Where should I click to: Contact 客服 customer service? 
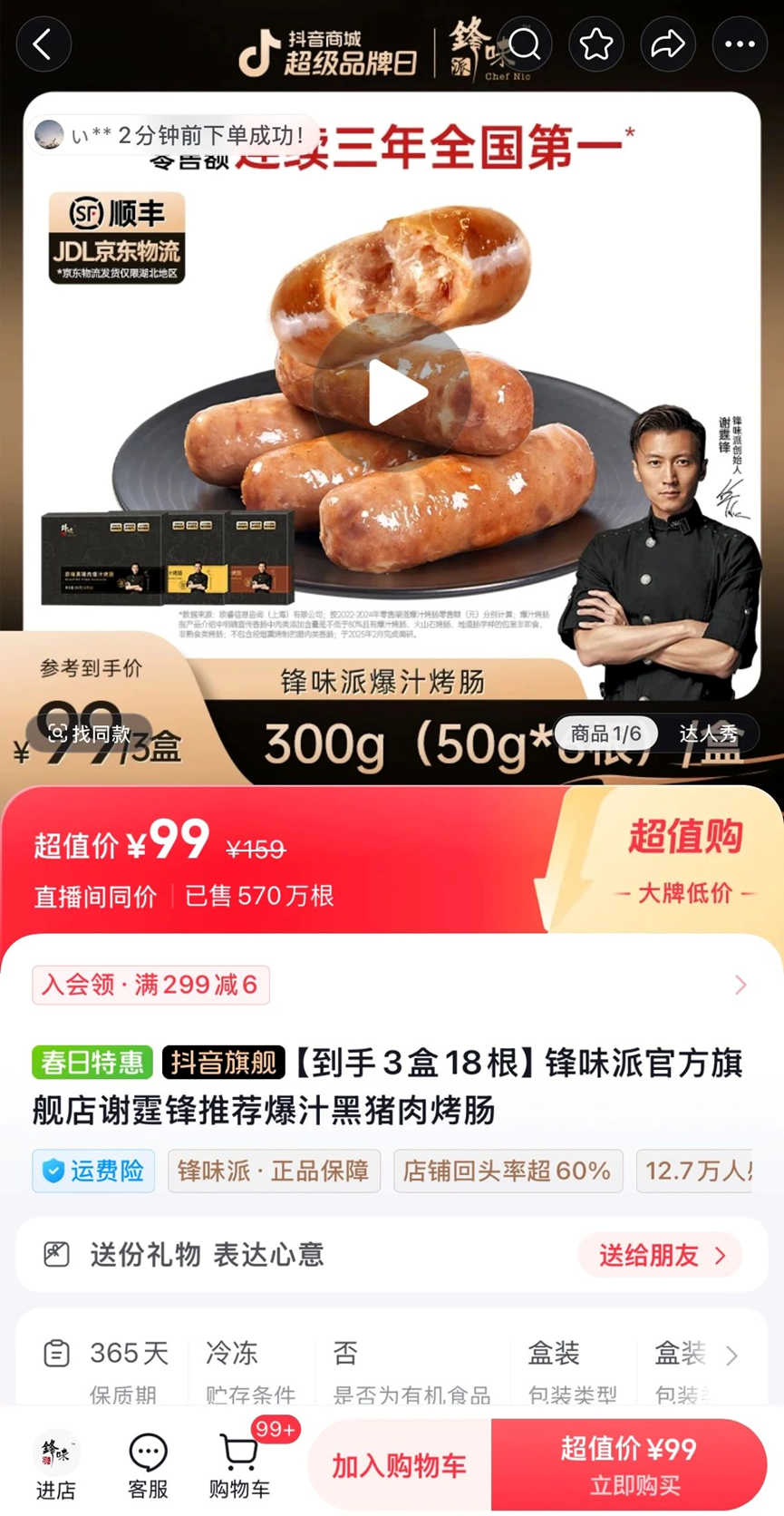pos(148,1466)
